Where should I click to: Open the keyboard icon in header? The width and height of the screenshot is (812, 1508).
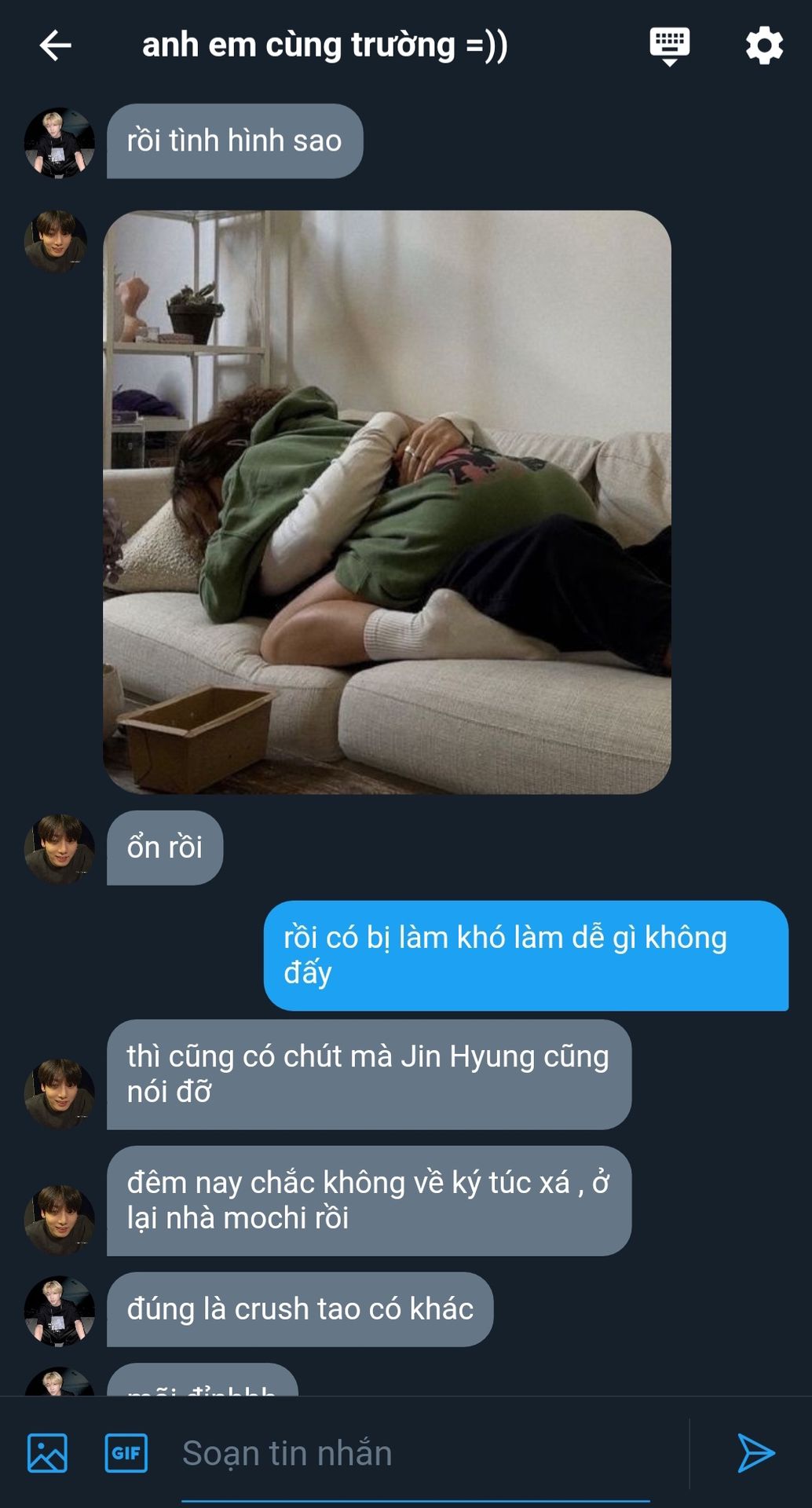pos(669,46)
